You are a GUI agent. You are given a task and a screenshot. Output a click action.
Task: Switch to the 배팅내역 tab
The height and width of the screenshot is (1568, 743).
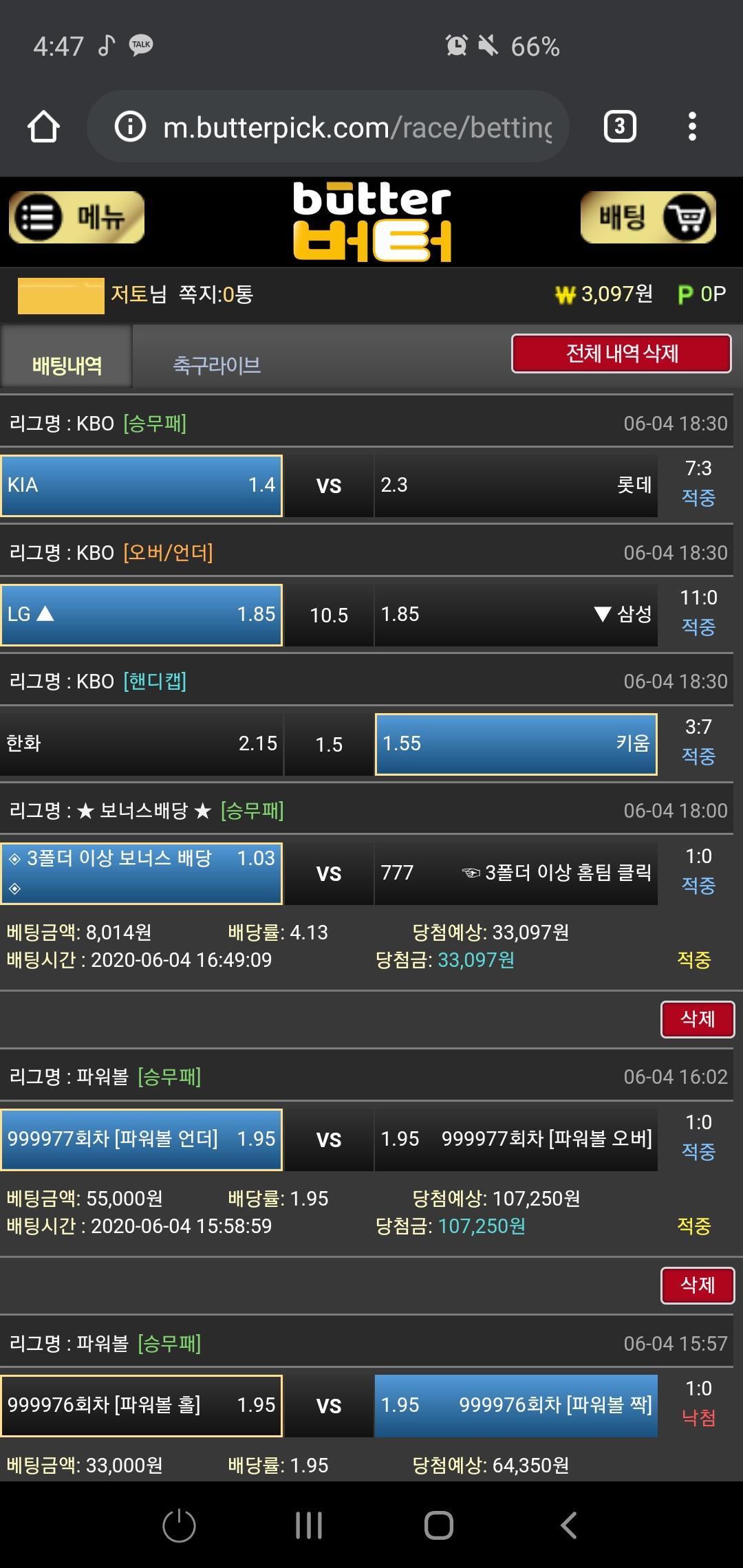click(67, 364)
